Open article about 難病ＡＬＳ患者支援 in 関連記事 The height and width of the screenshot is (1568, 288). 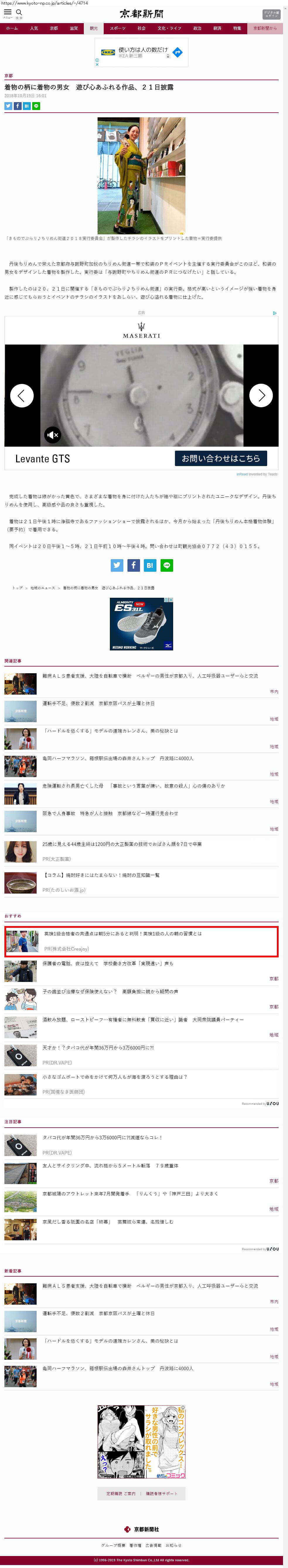click(150, 676)
